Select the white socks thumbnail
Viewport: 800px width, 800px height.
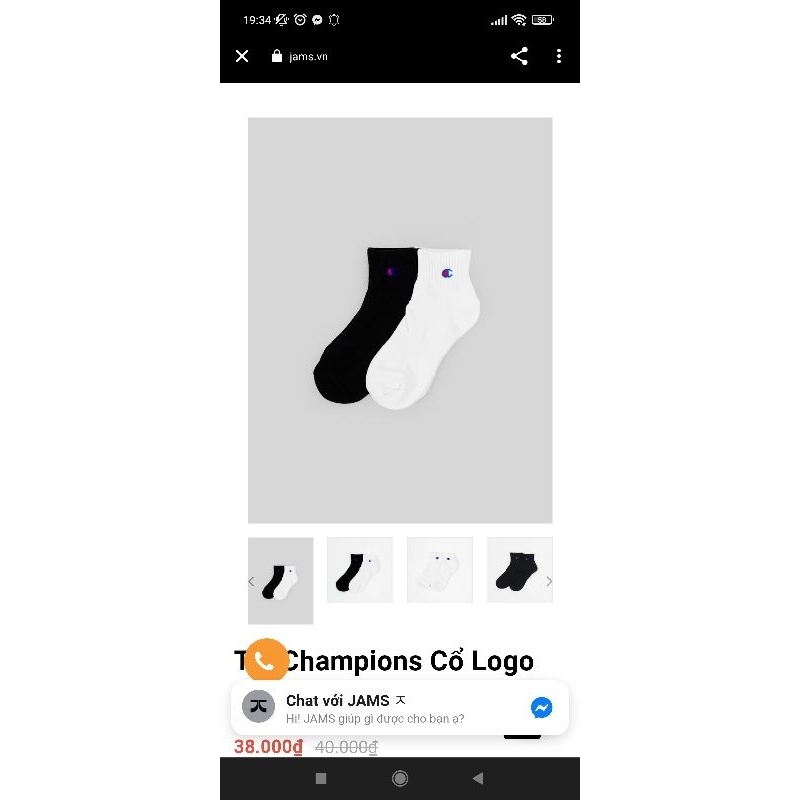click(x=440, y=570)
